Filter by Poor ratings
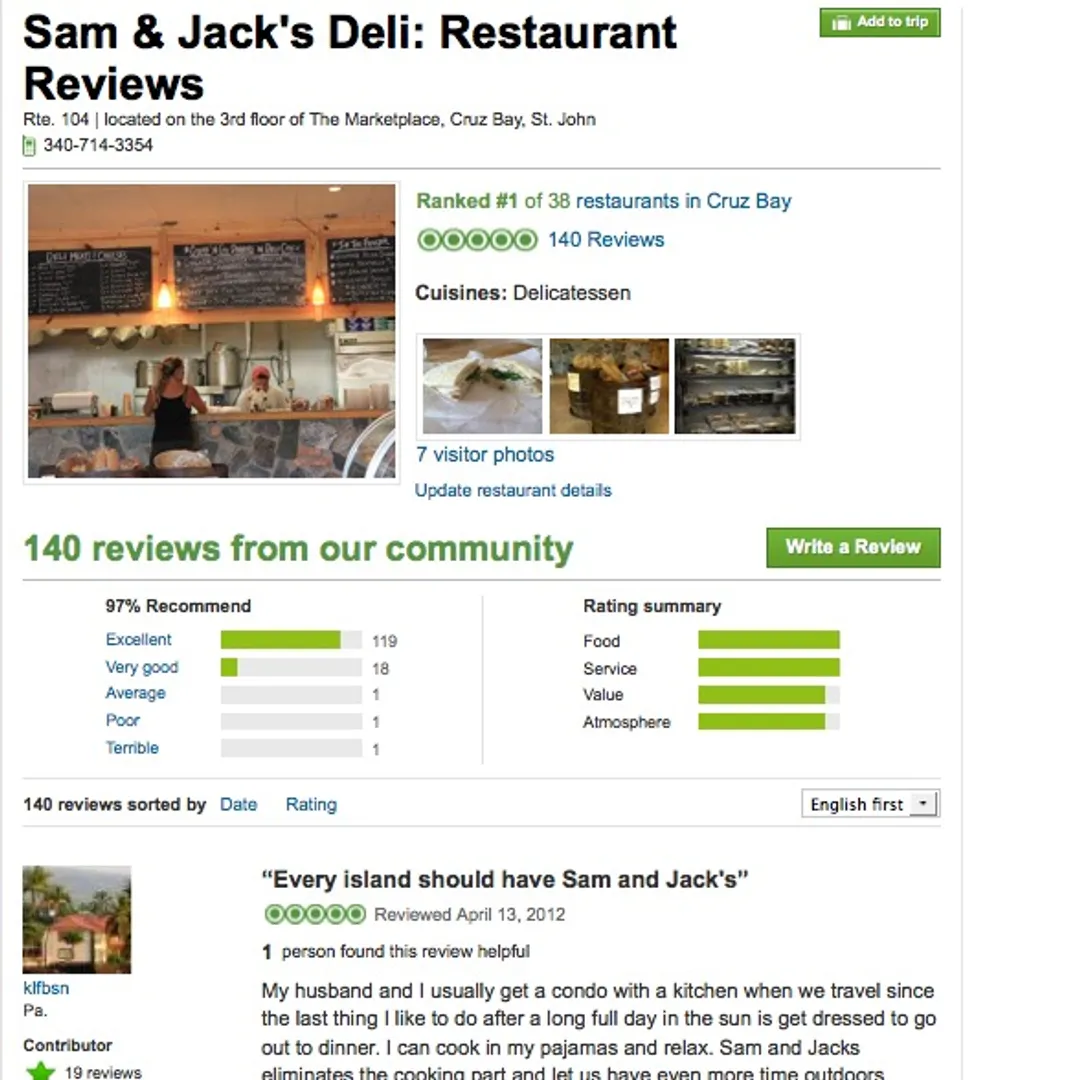The height and width of the screenshot is (1080, 1076). (123, 721)
